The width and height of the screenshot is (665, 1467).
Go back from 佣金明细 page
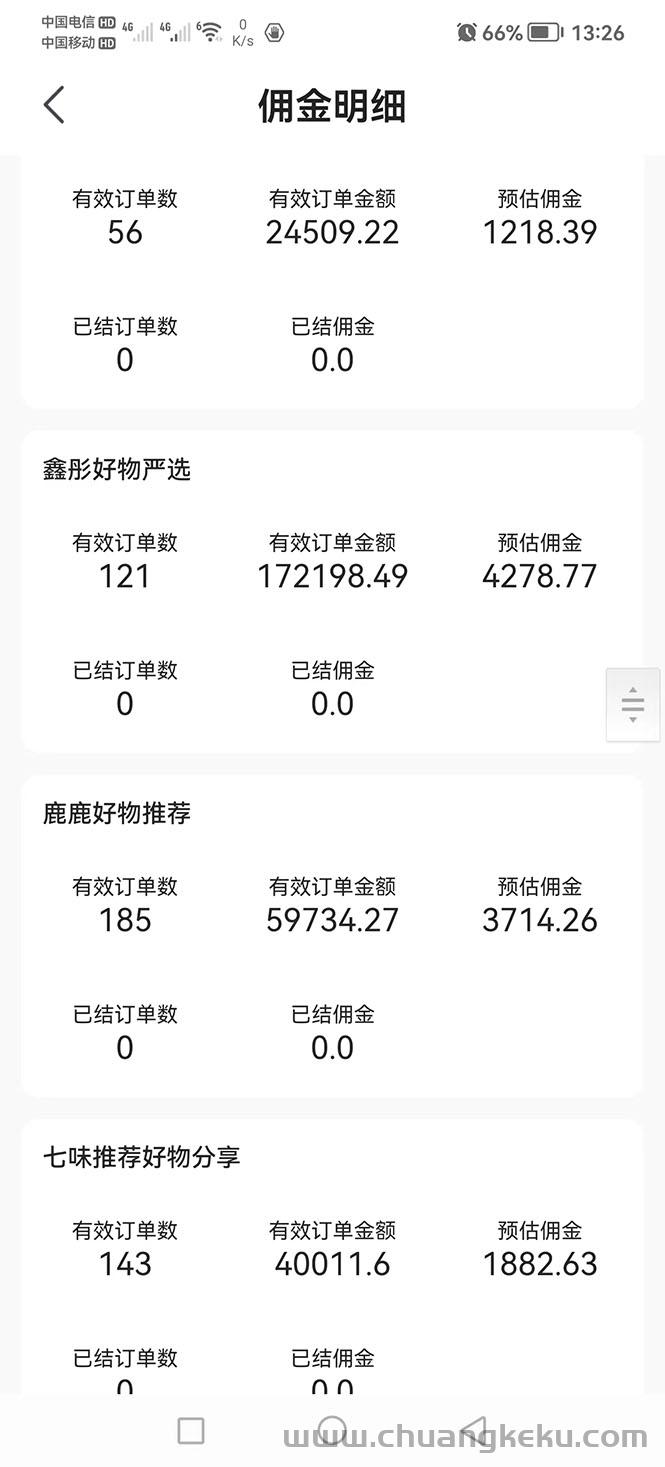[x=54, y=105]
